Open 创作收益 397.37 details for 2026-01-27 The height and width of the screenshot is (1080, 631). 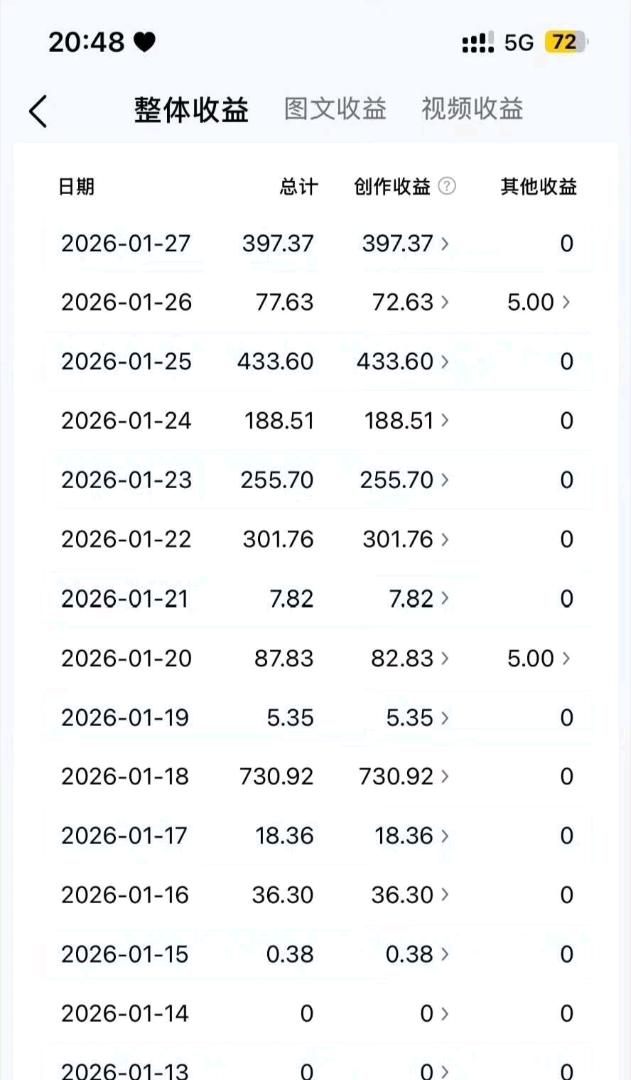pos(405,243)
